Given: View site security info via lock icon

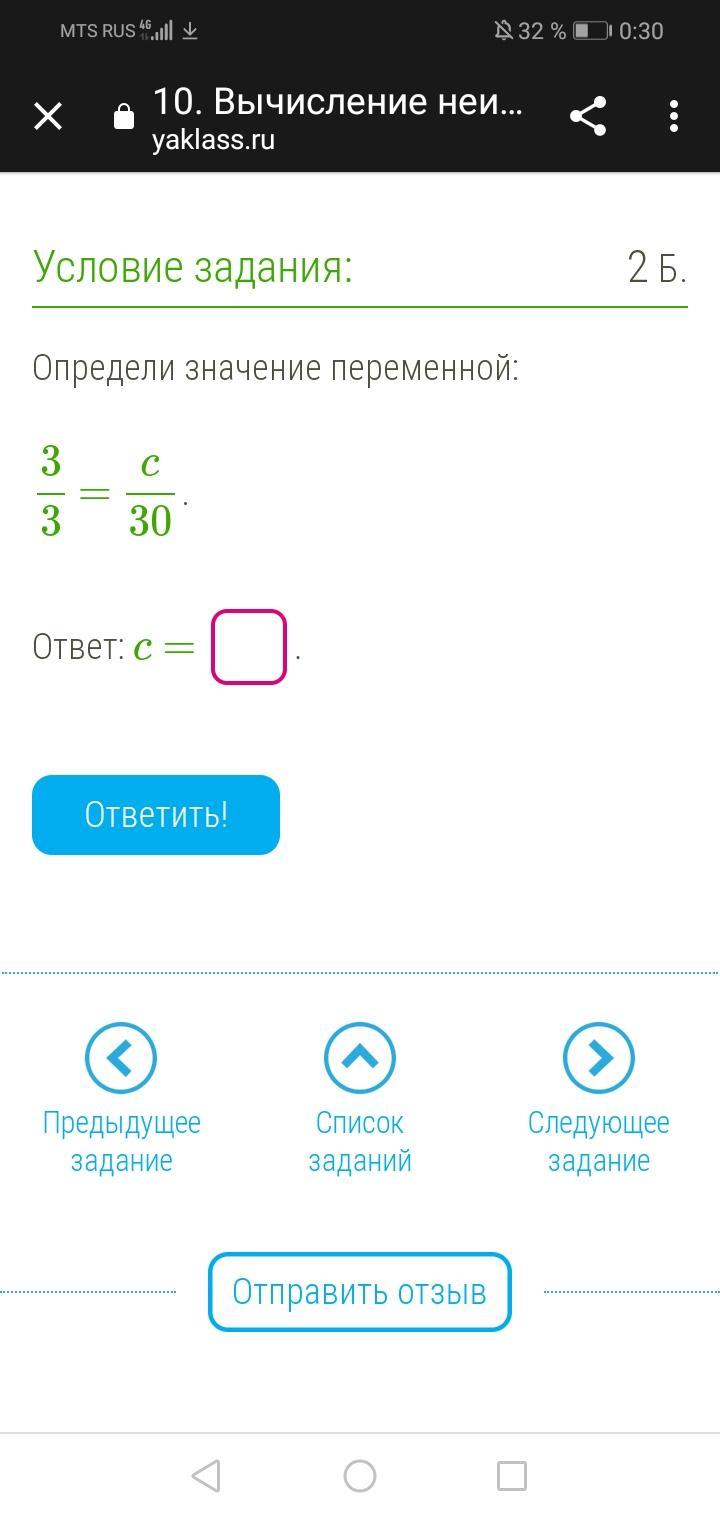Looking at the screenshot, I should [124, 118].
